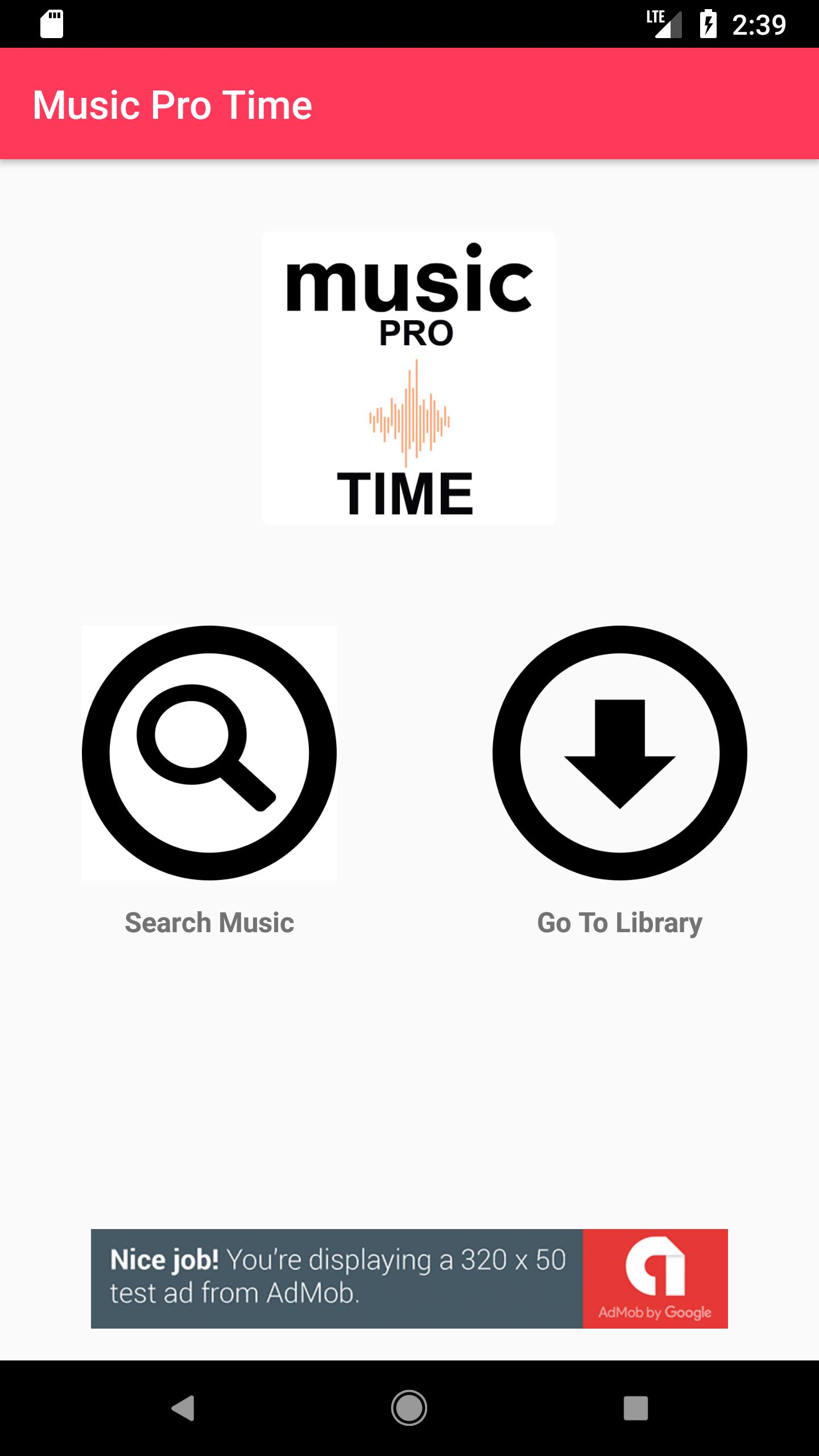819x1456 pixels.
Task: Return to the home screen
Action: pyautogui.click(x=409, y=1408)
